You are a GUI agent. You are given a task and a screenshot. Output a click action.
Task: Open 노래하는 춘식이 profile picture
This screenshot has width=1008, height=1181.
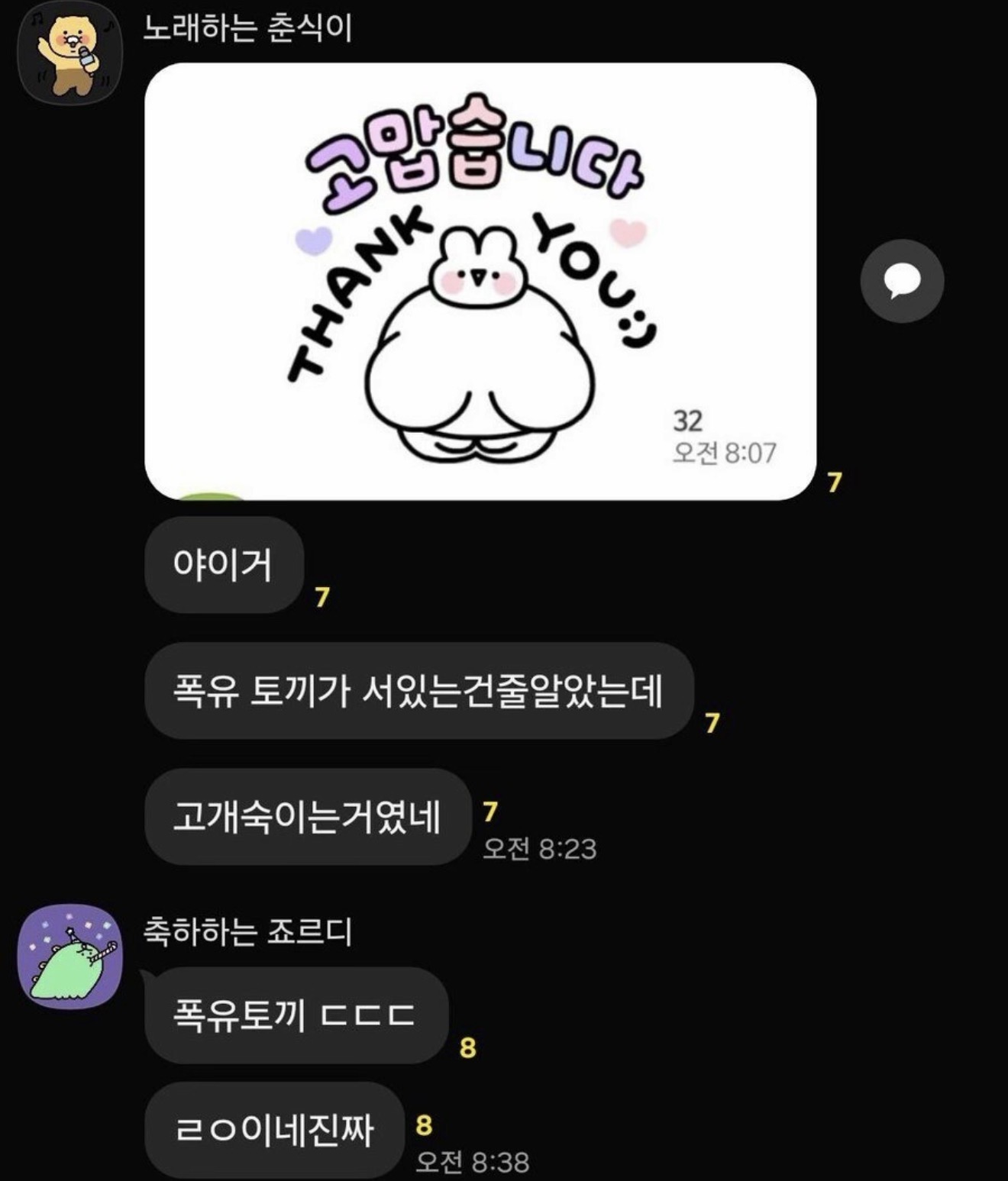[x=70, y=53]
